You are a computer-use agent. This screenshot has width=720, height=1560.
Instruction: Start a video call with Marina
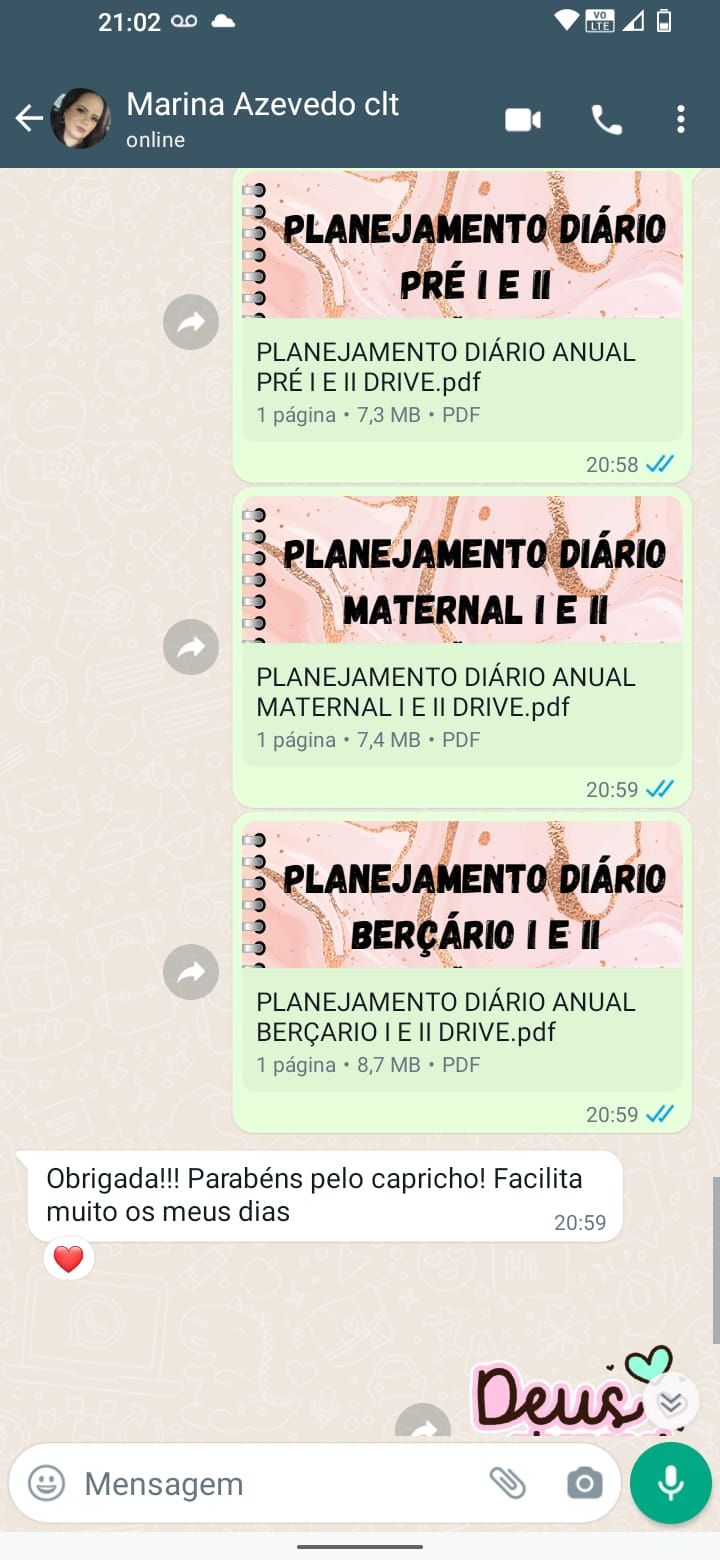(x=522, y=120)
